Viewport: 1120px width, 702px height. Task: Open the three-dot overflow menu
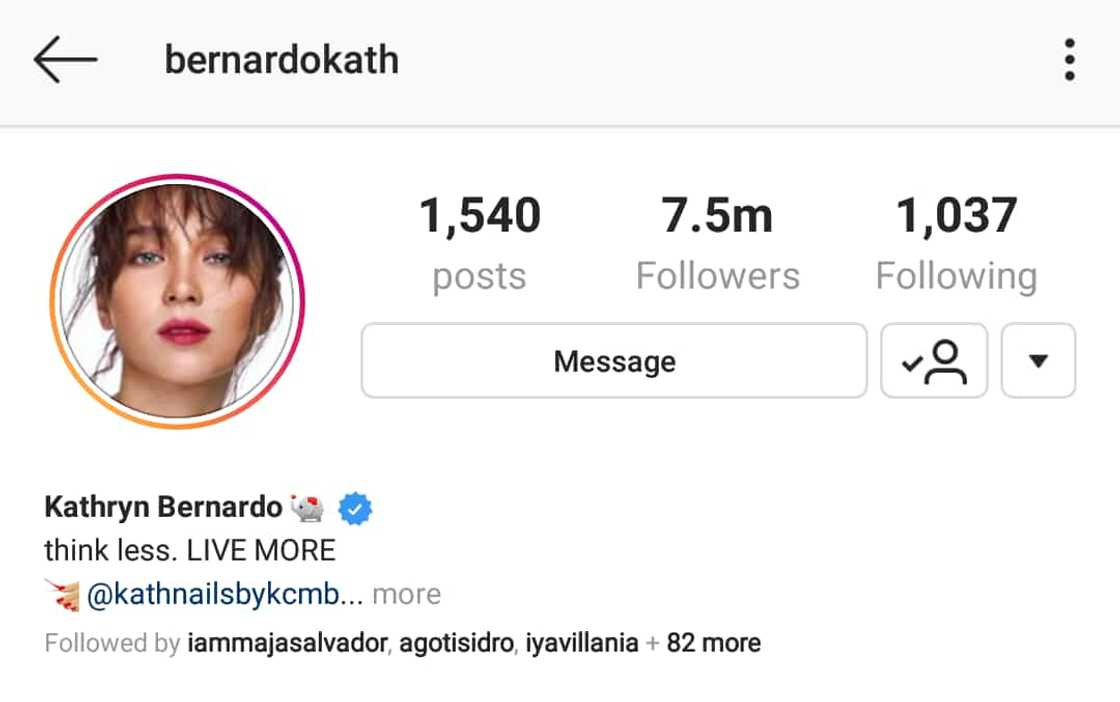click(1069, 60)
